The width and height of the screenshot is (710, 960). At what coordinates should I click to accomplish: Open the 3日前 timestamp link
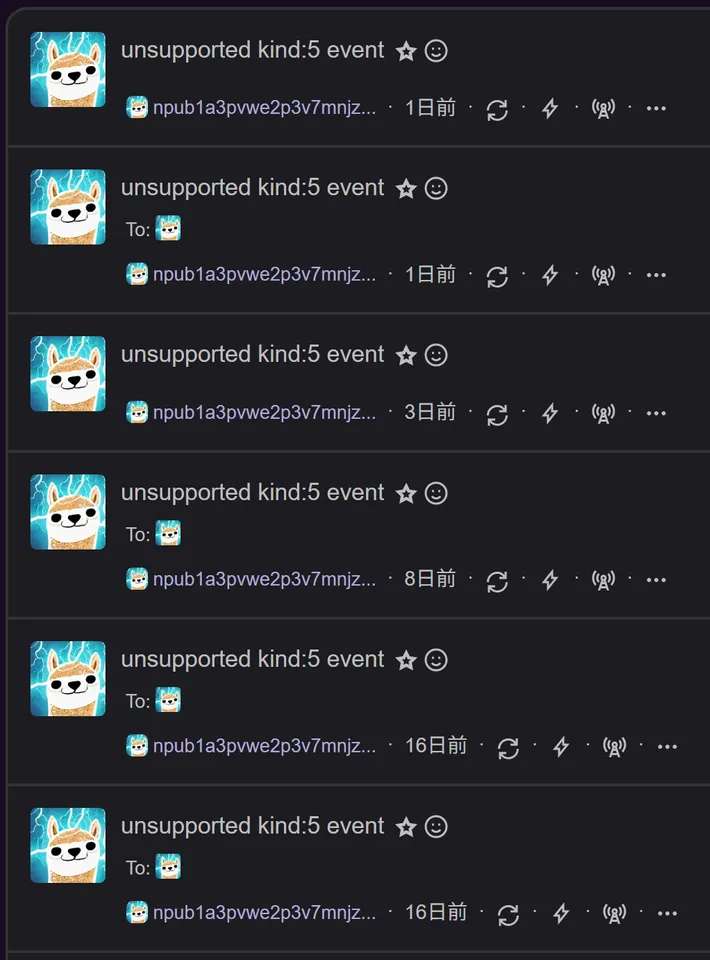point(430,412)
